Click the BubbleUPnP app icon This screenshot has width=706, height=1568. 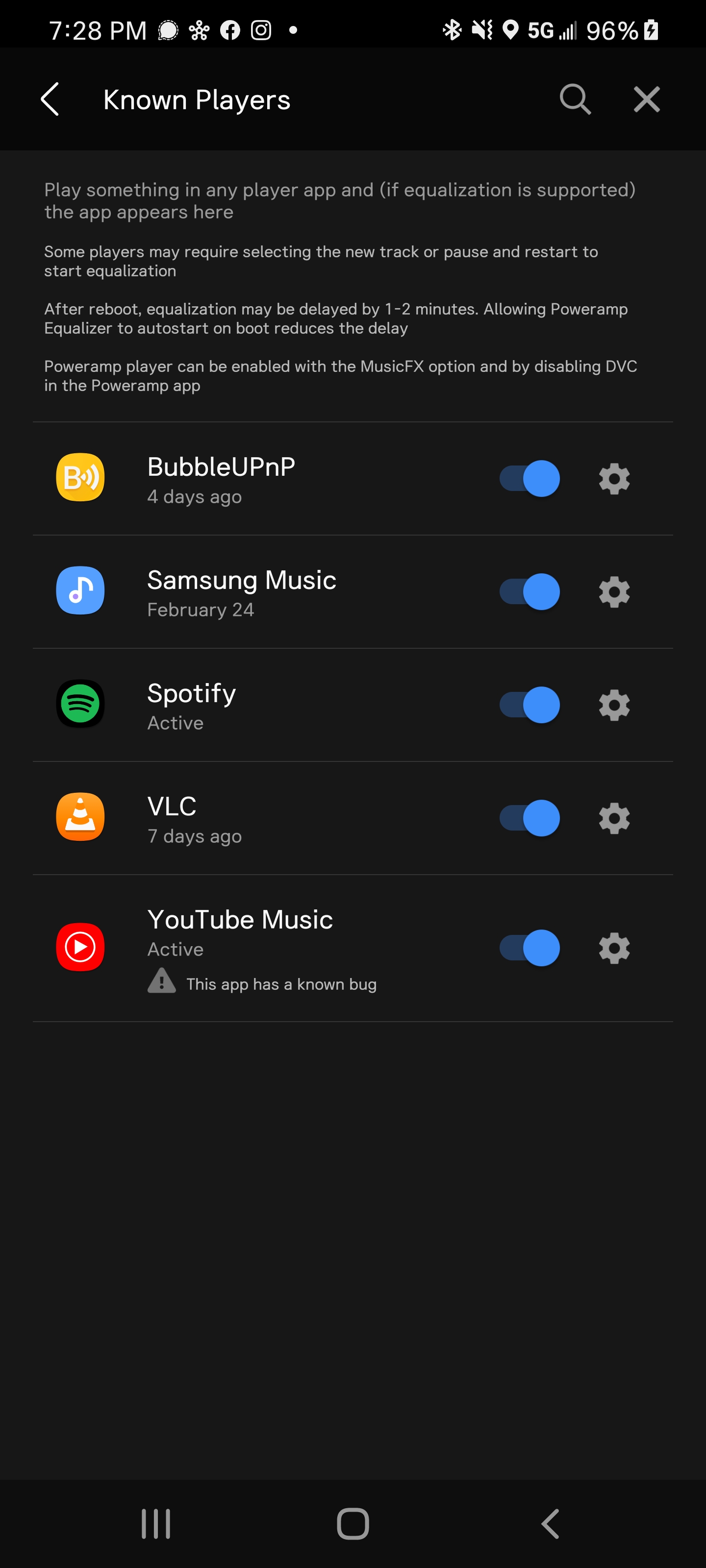[x=80, y=478]
